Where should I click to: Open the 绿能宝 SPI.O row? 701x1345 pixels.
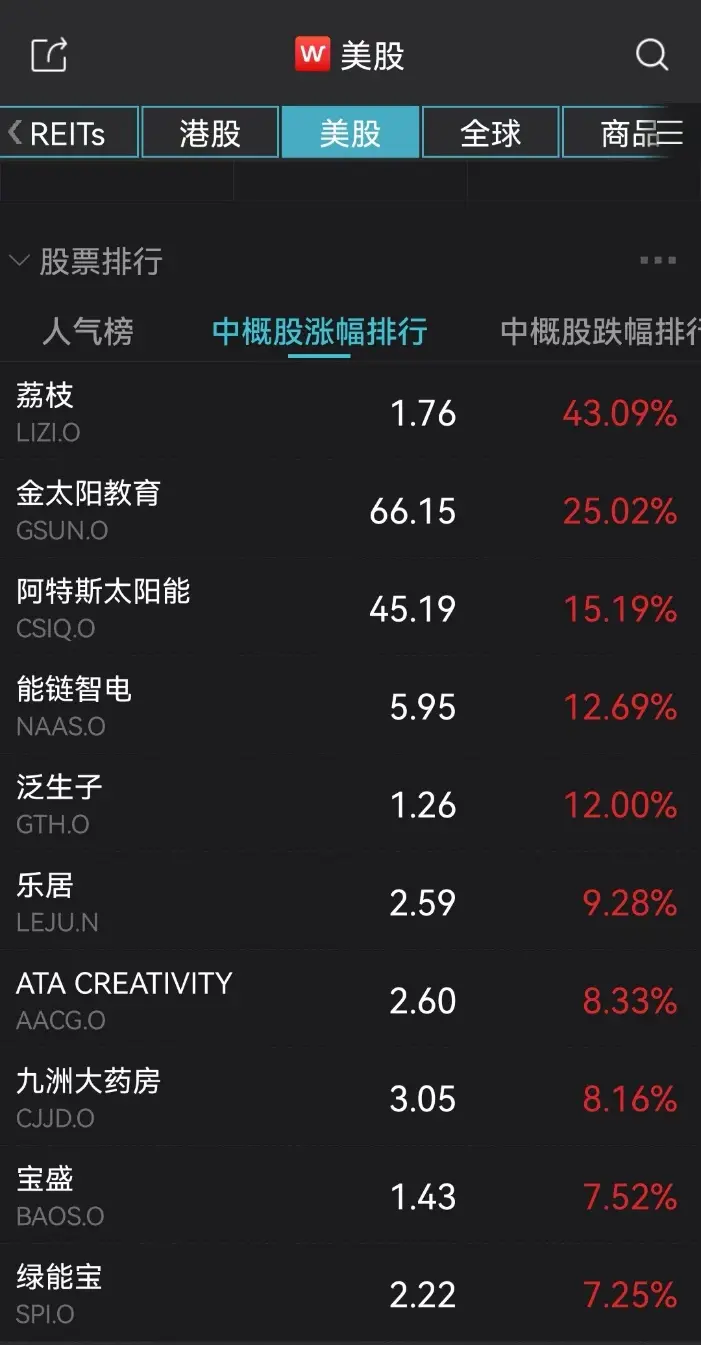click(x=350, y=1294)
